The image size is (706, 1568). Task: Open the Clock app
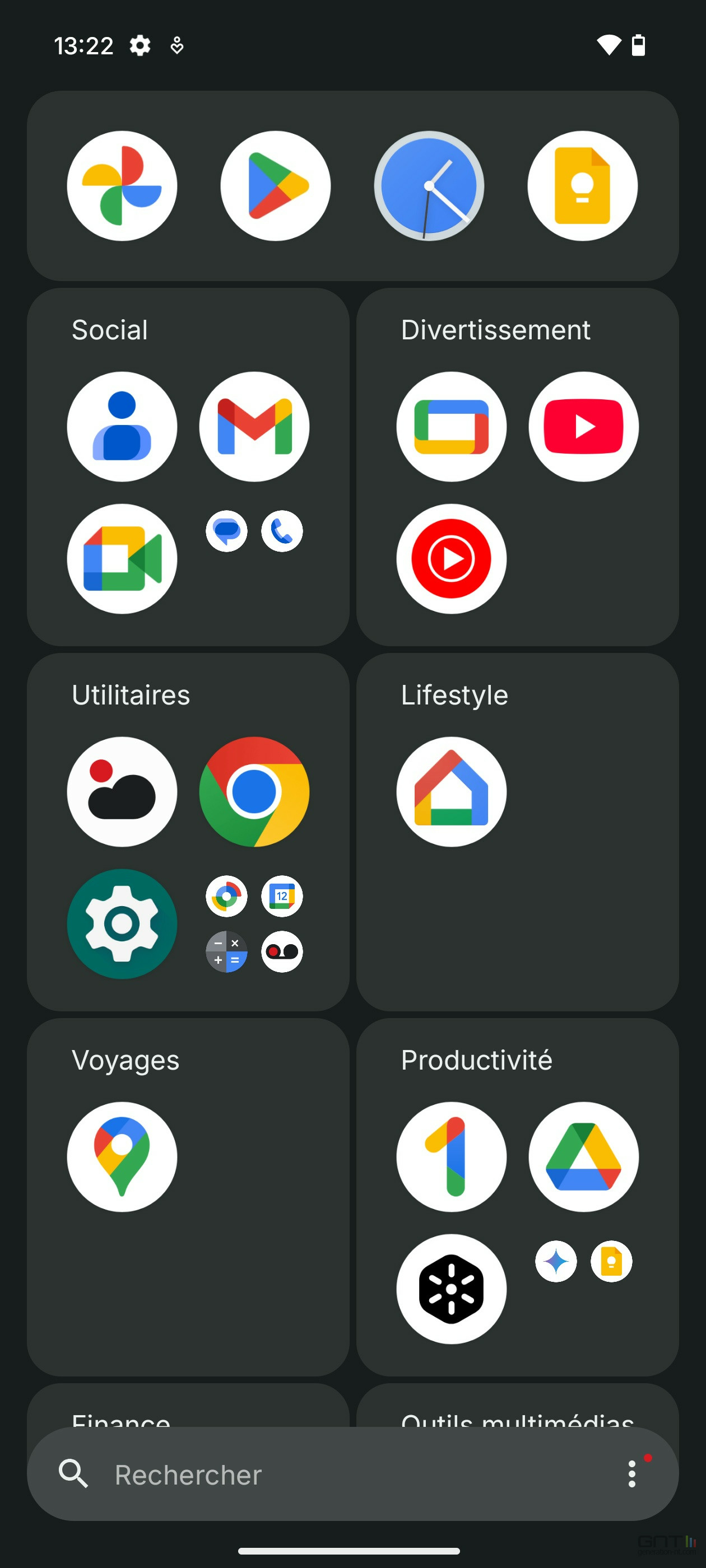[429, 186]
